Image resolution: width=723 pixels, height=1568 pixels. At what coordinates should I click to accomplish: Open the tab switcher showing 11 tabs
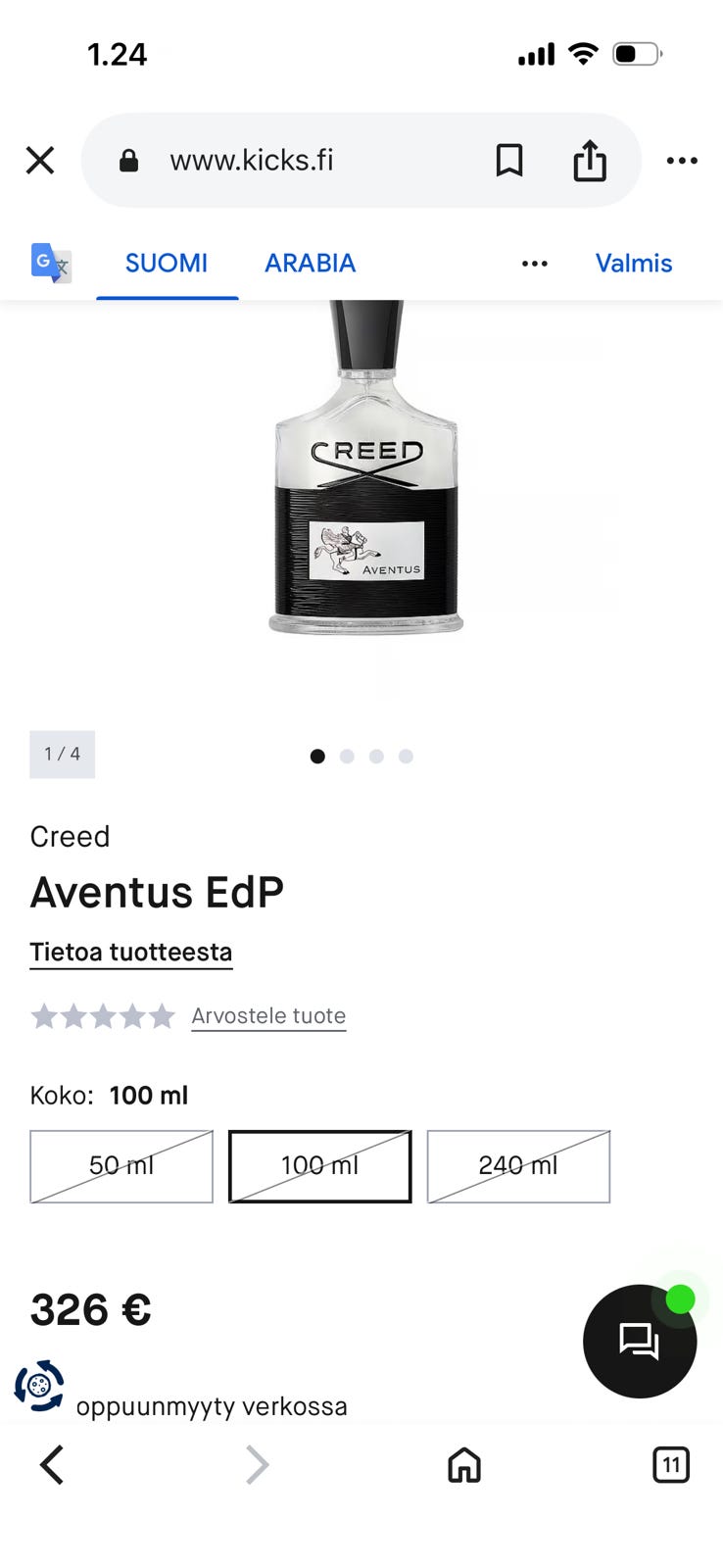(x=671, y=1465)
